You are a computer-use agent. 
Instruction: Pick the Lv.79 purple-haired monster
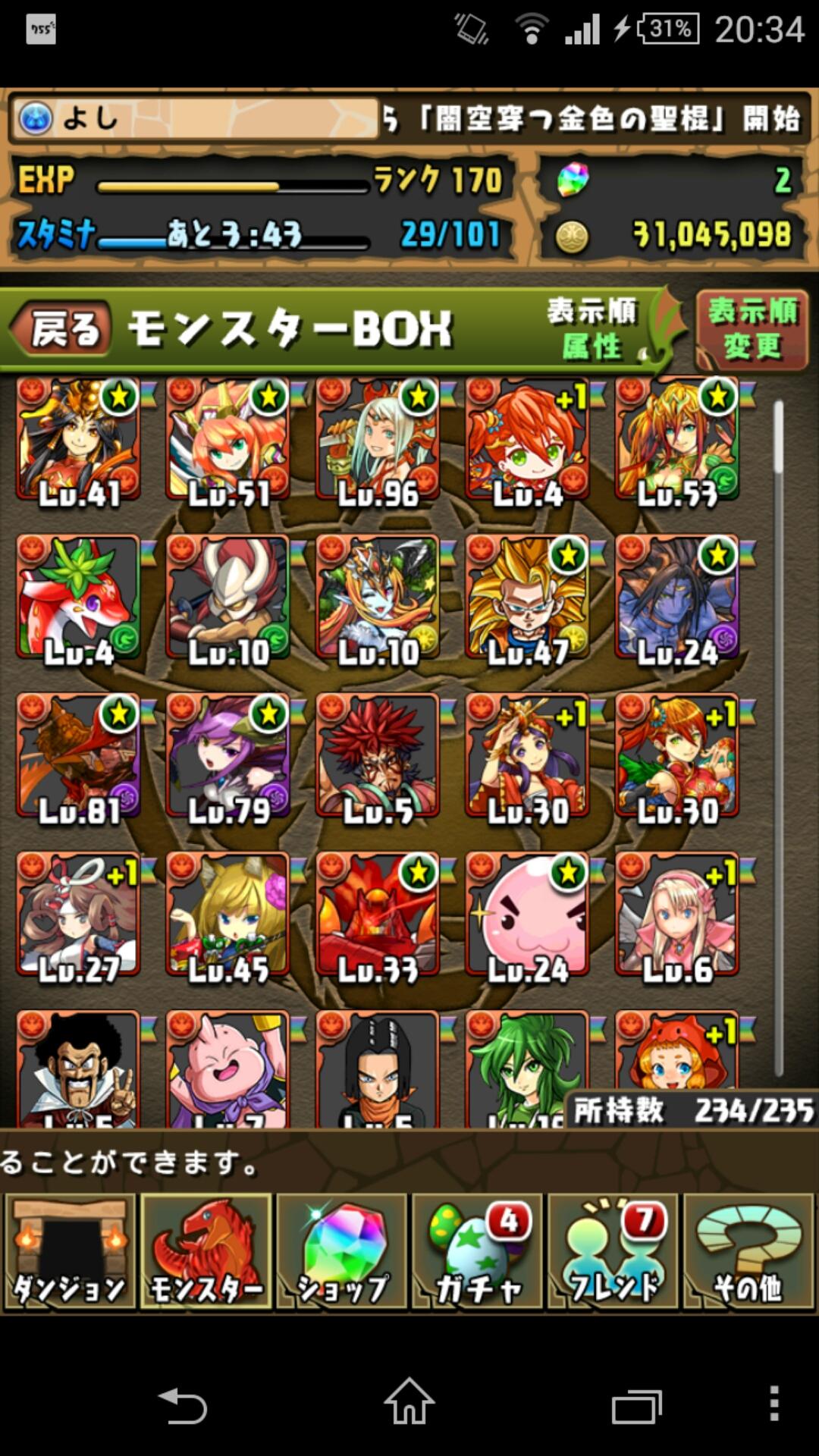click(227, 758)
